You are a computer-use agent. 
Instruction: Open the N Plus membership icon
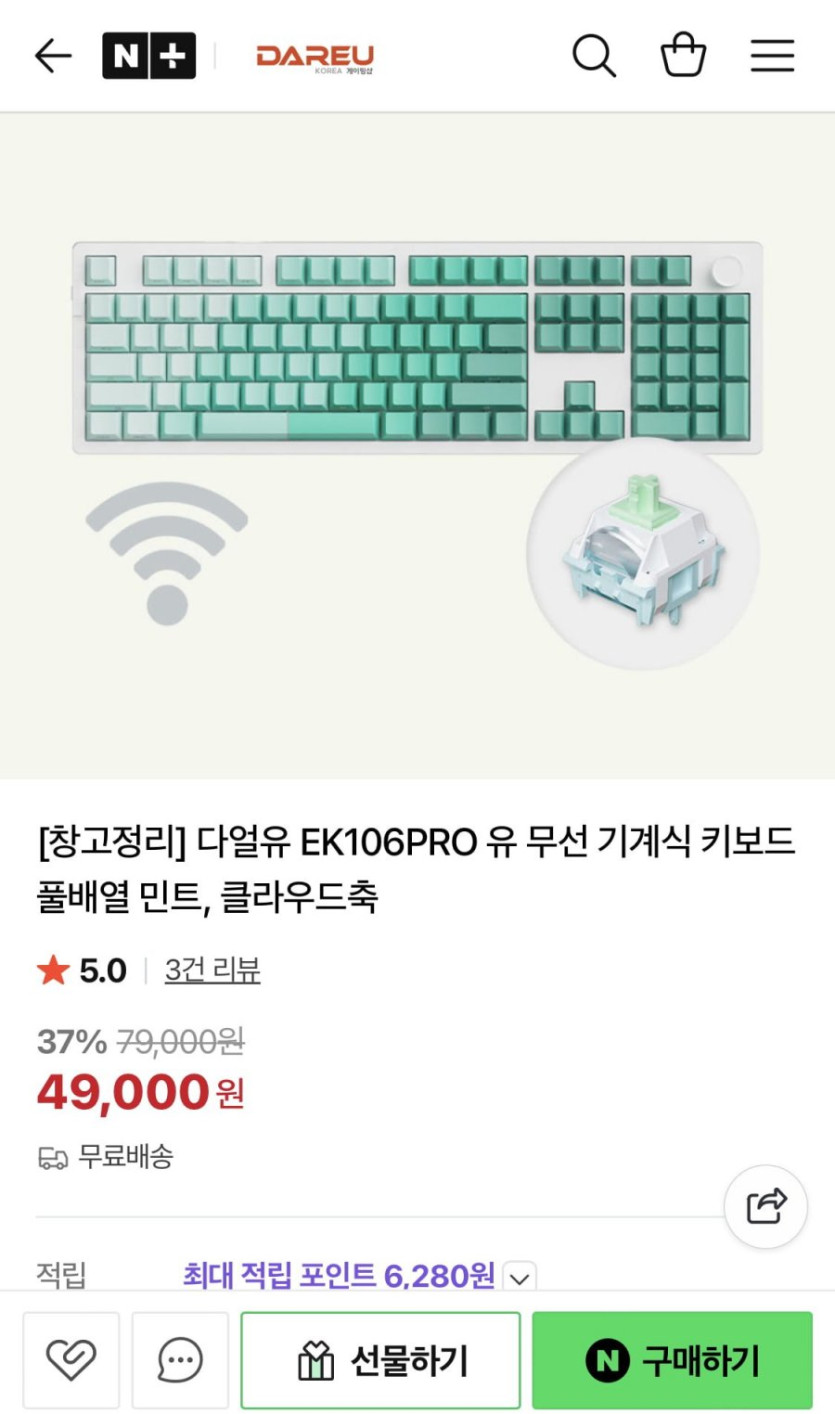coord(150,56)
